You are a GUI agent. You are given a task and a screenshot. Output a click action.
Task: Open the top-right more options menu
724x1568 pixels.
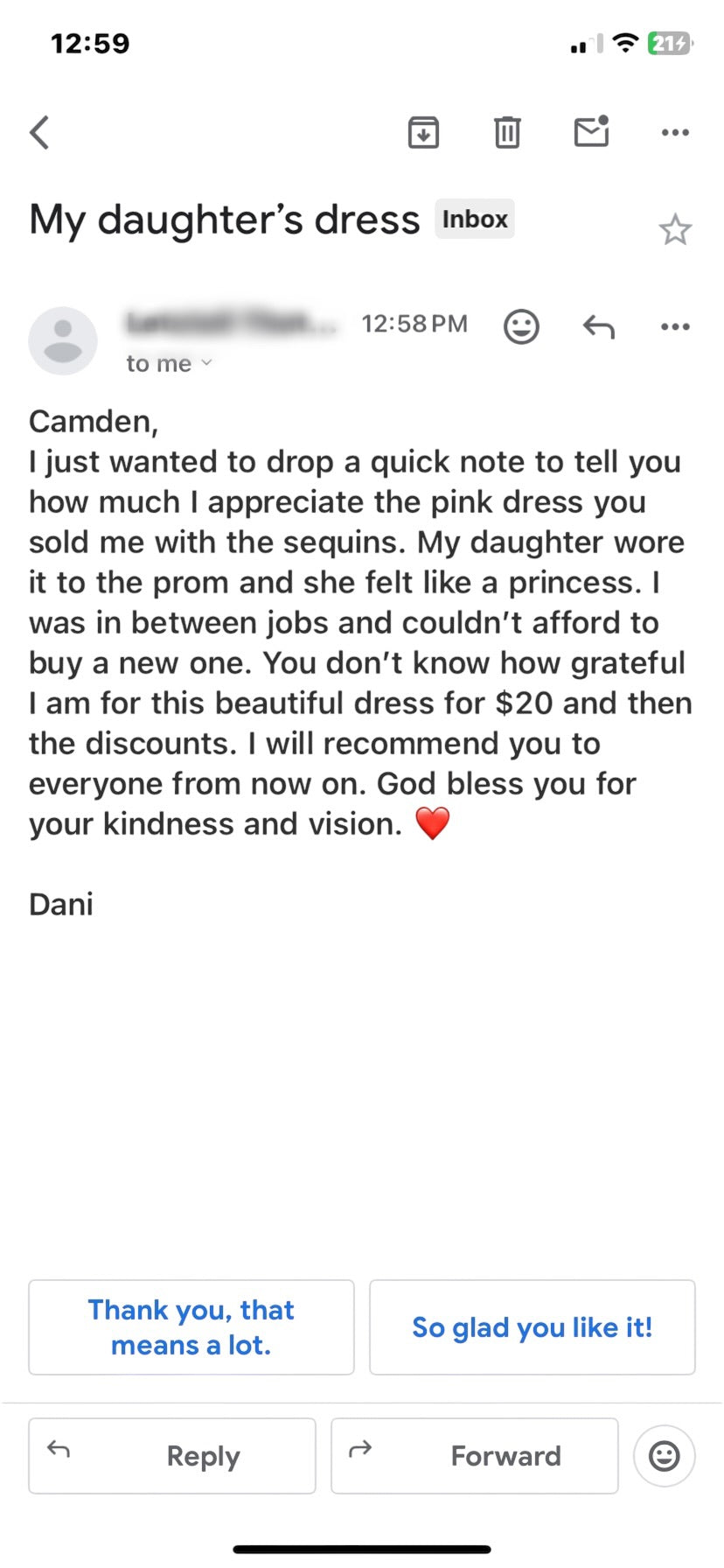(x=674, y=132)
